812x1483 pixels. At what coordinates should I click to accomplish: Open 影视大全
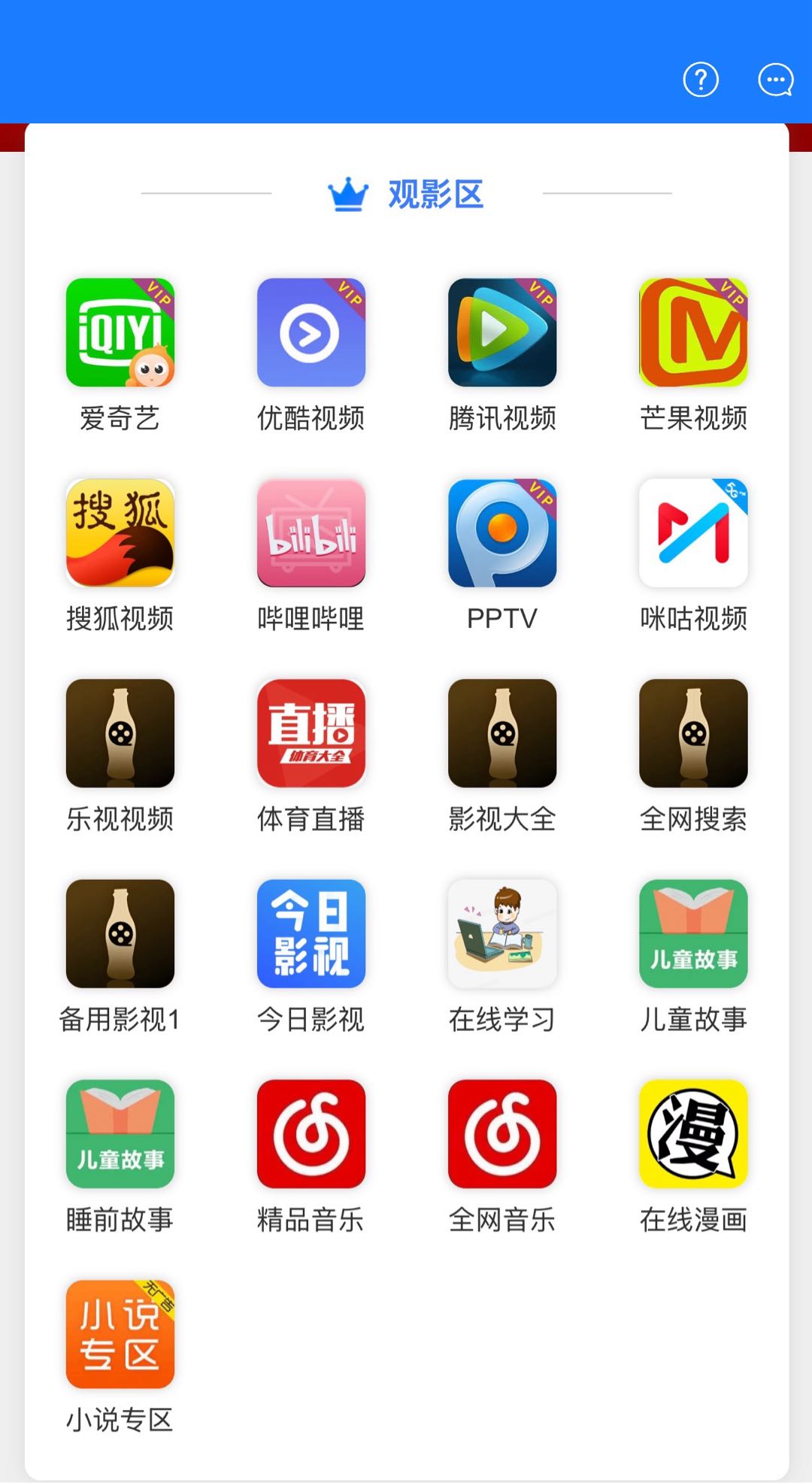(502, 733)
